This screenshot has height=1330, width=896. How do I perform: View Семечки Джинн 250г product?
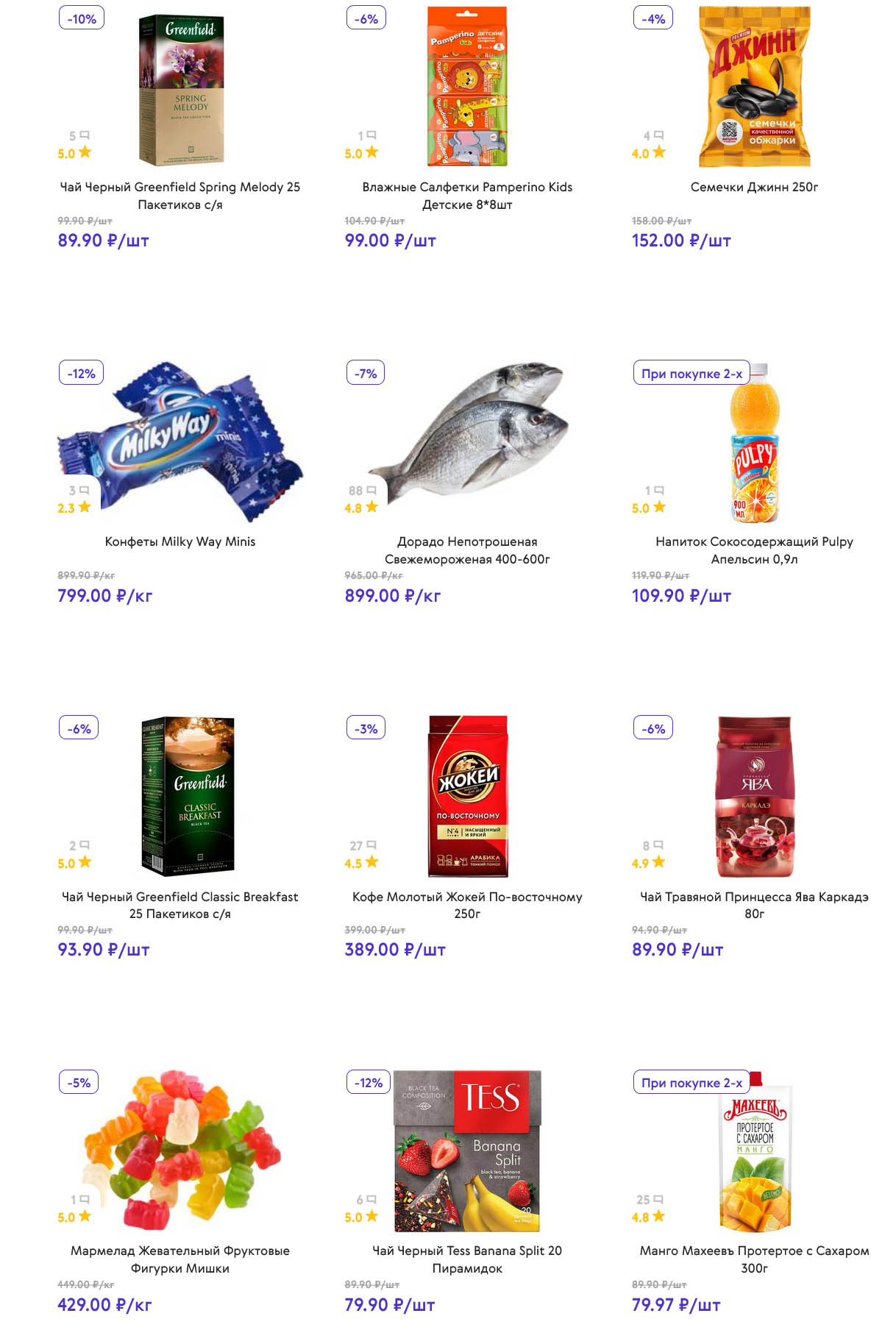[754, 187]
